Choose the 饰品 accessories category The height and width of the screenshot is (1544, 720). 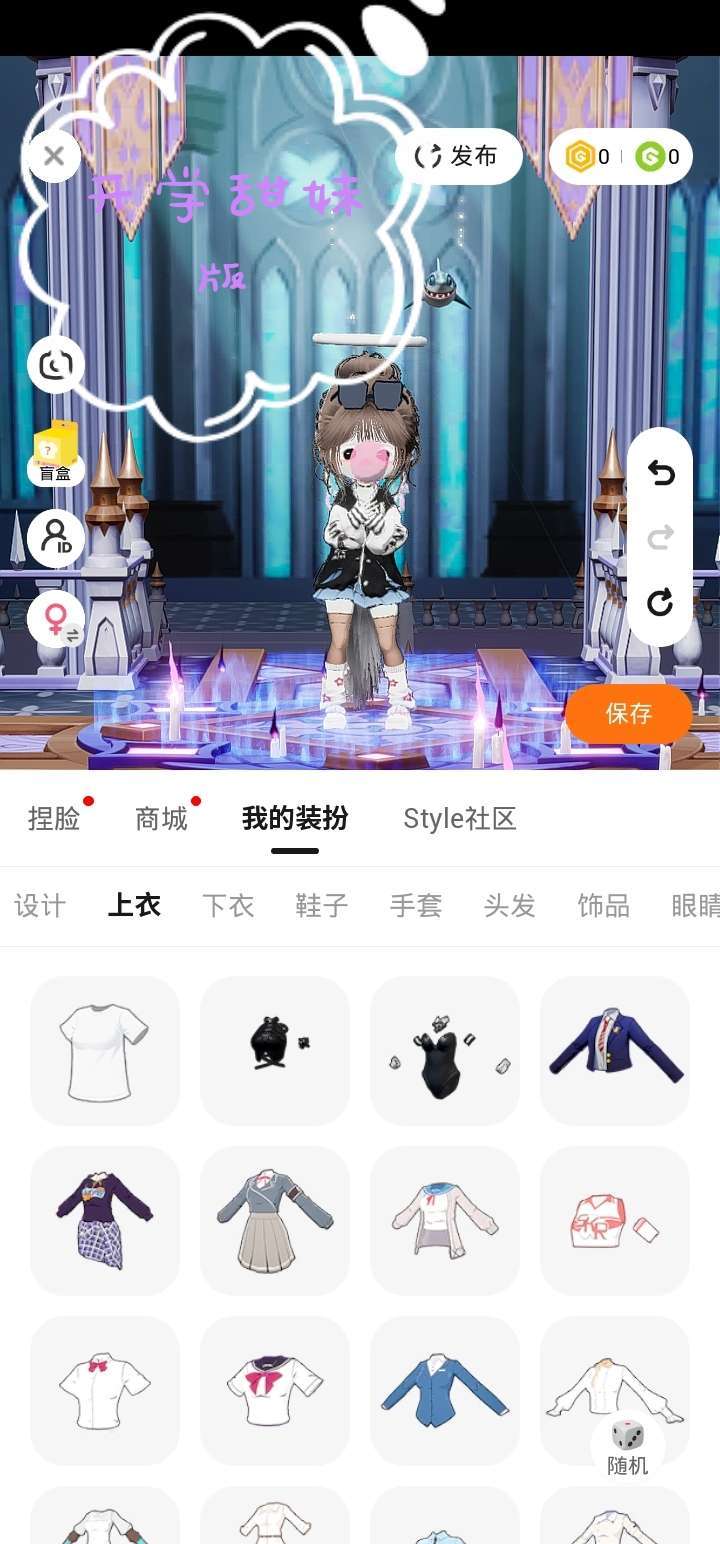pos(604,906)
